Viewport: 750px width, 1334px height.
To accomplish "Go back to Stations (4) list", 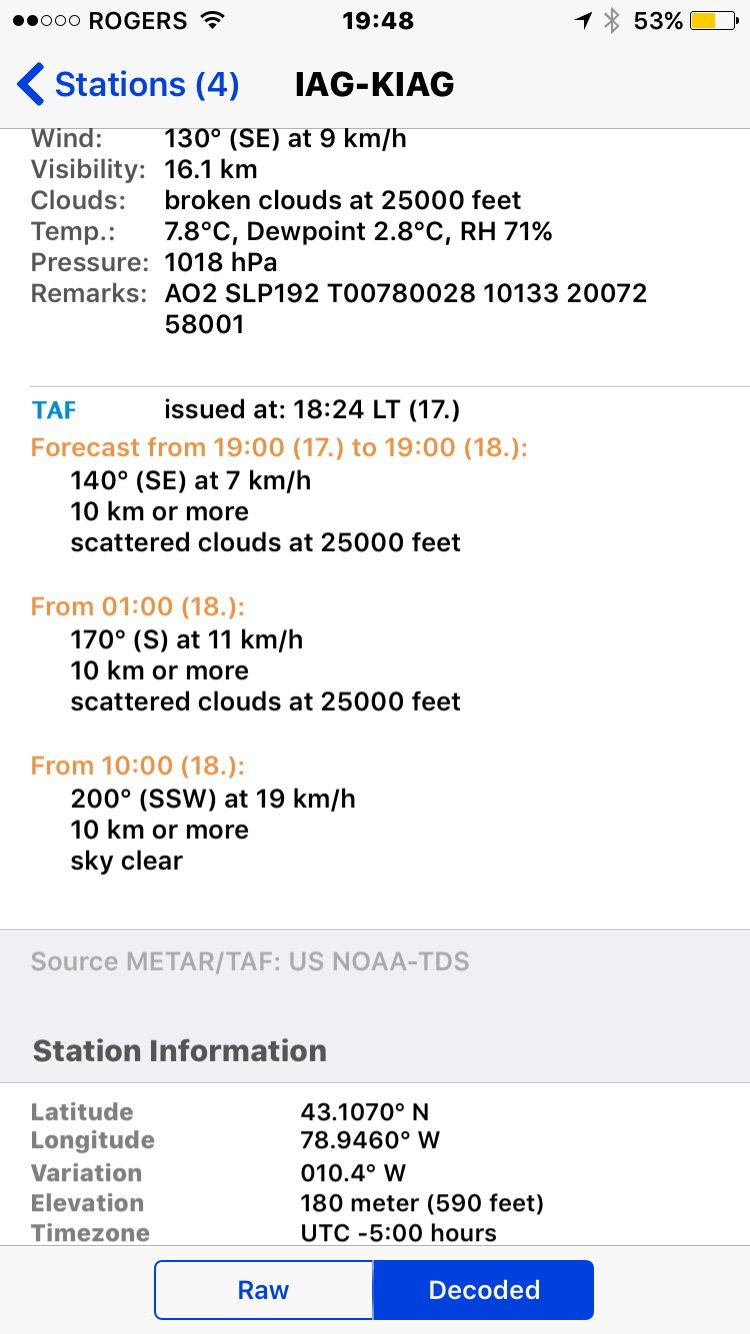I will [128, 85].
